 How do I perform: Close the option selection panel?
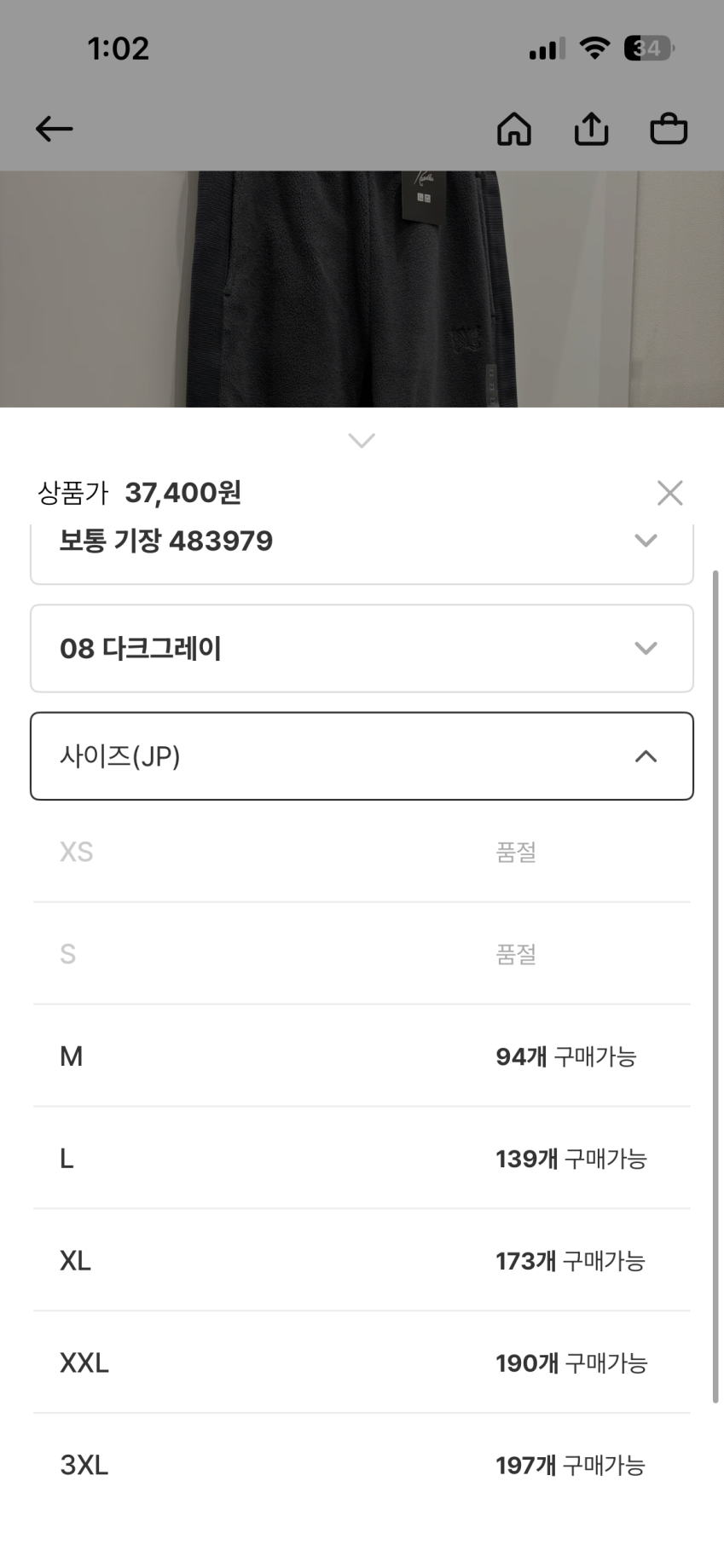click(x=669, y=493)
